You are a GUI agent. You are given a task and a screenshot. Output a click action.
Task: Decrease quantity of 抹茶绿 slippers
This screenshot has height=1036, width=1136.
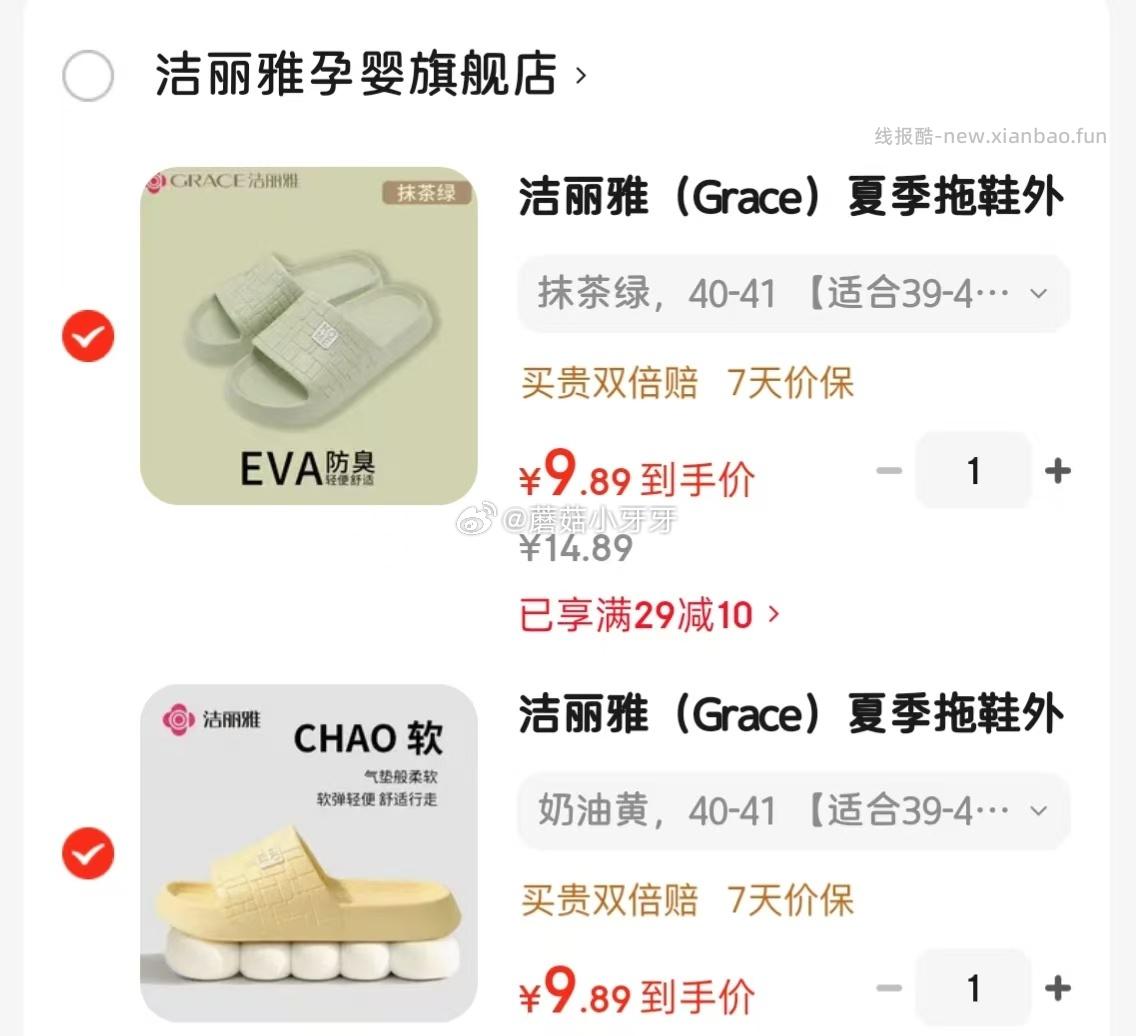pyautogui.click(x=889, y=470)
